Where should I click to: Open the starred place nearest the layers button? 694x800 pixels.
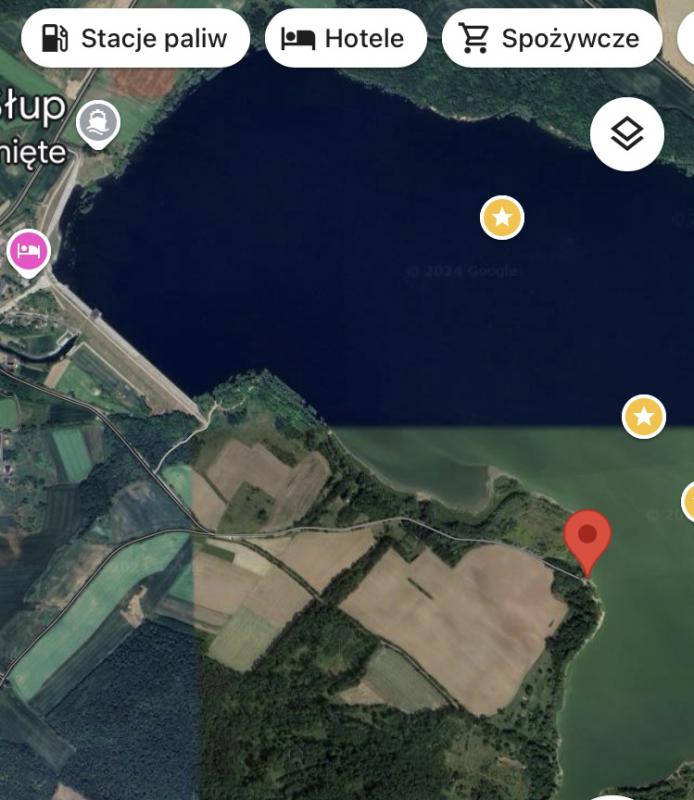click(502, 218)
